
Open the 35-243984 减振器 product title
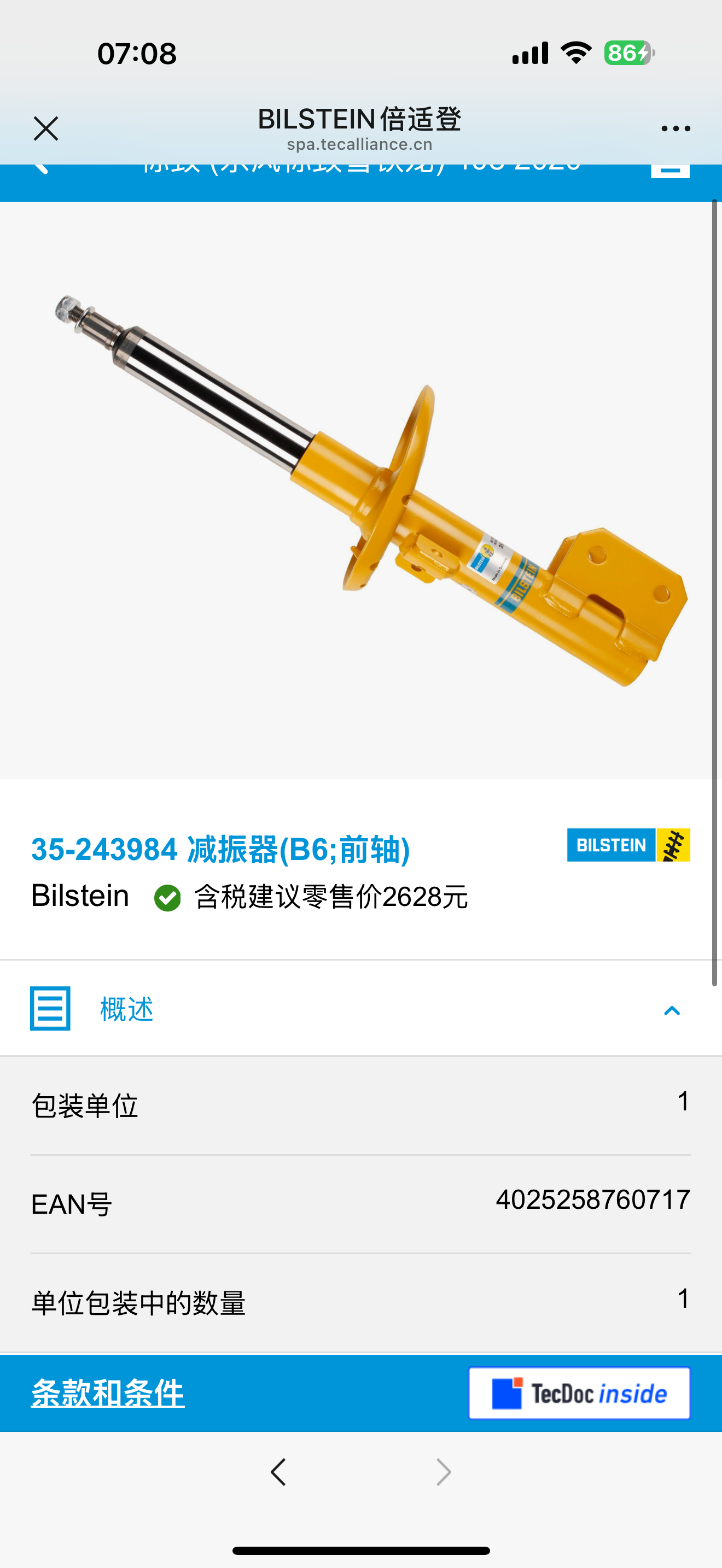[220, 849]
